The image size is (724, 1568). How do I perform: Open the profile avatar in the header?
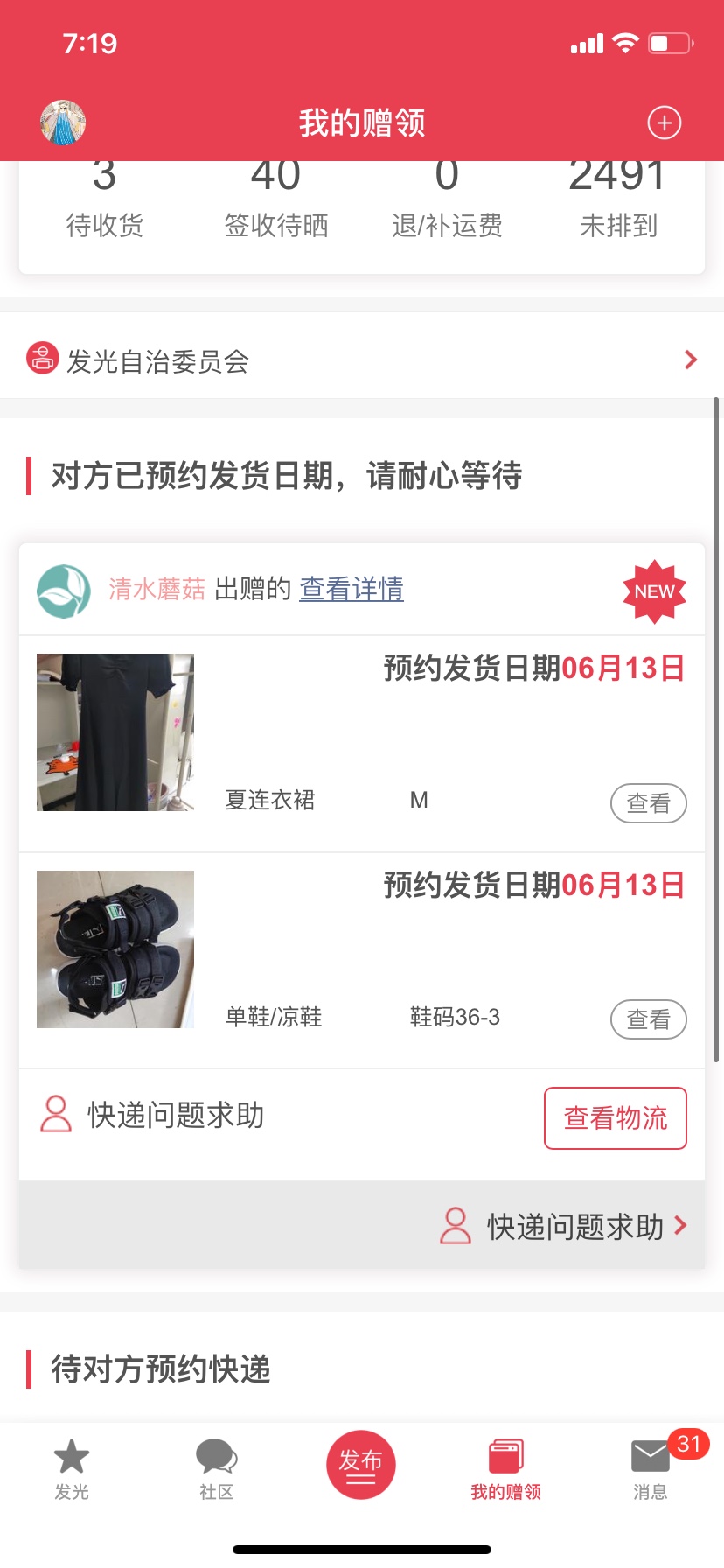63,122
